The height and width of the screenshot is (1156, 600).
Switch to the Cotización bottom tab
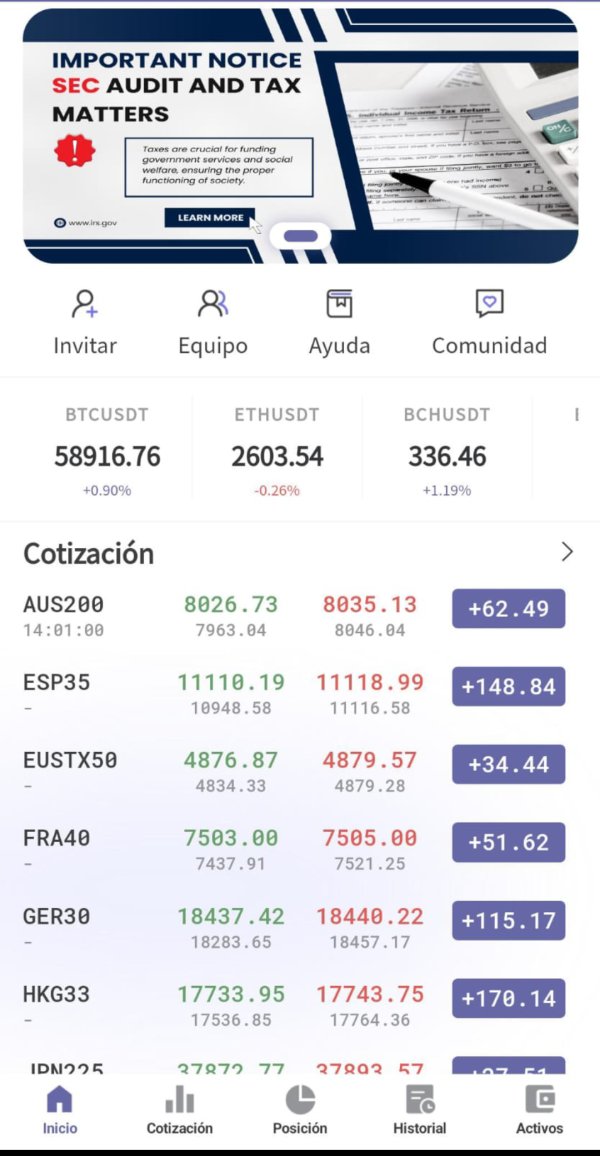click(x=180, y=1110)
